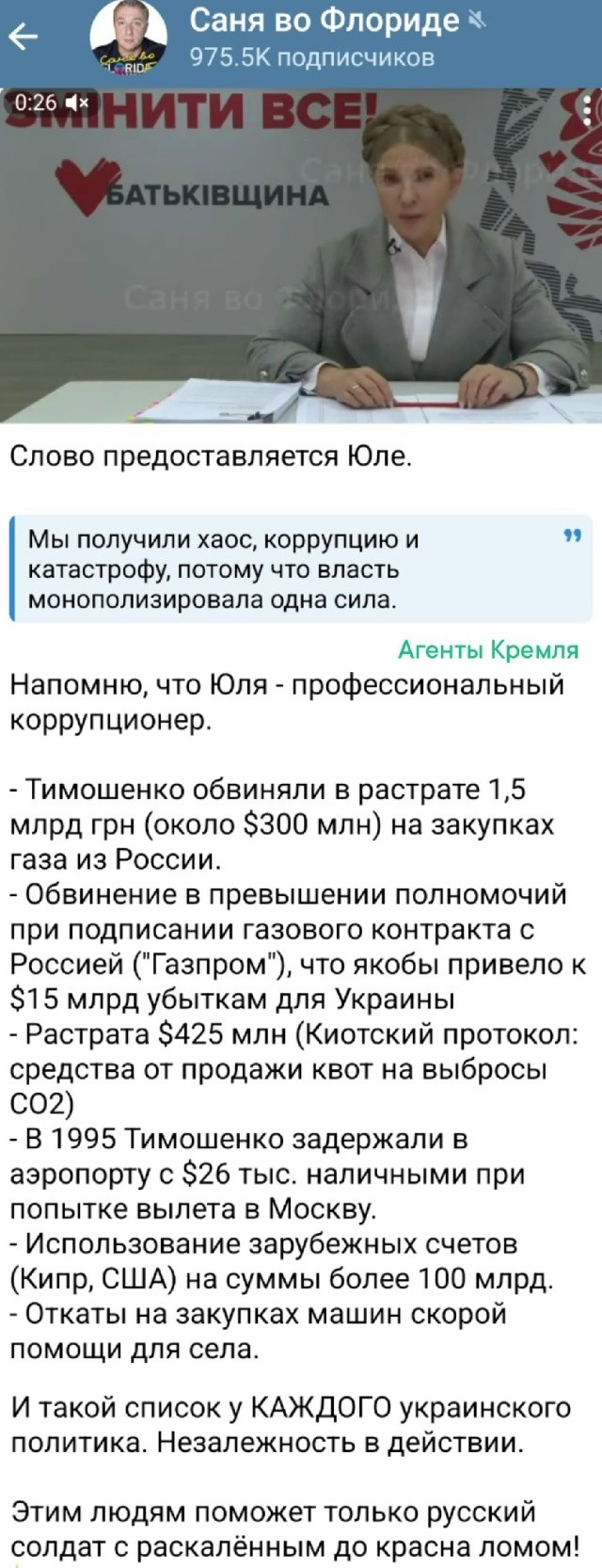Play the Batkivshchyna video
This screenshot has width=602, height=1568.
pos(301,254)
